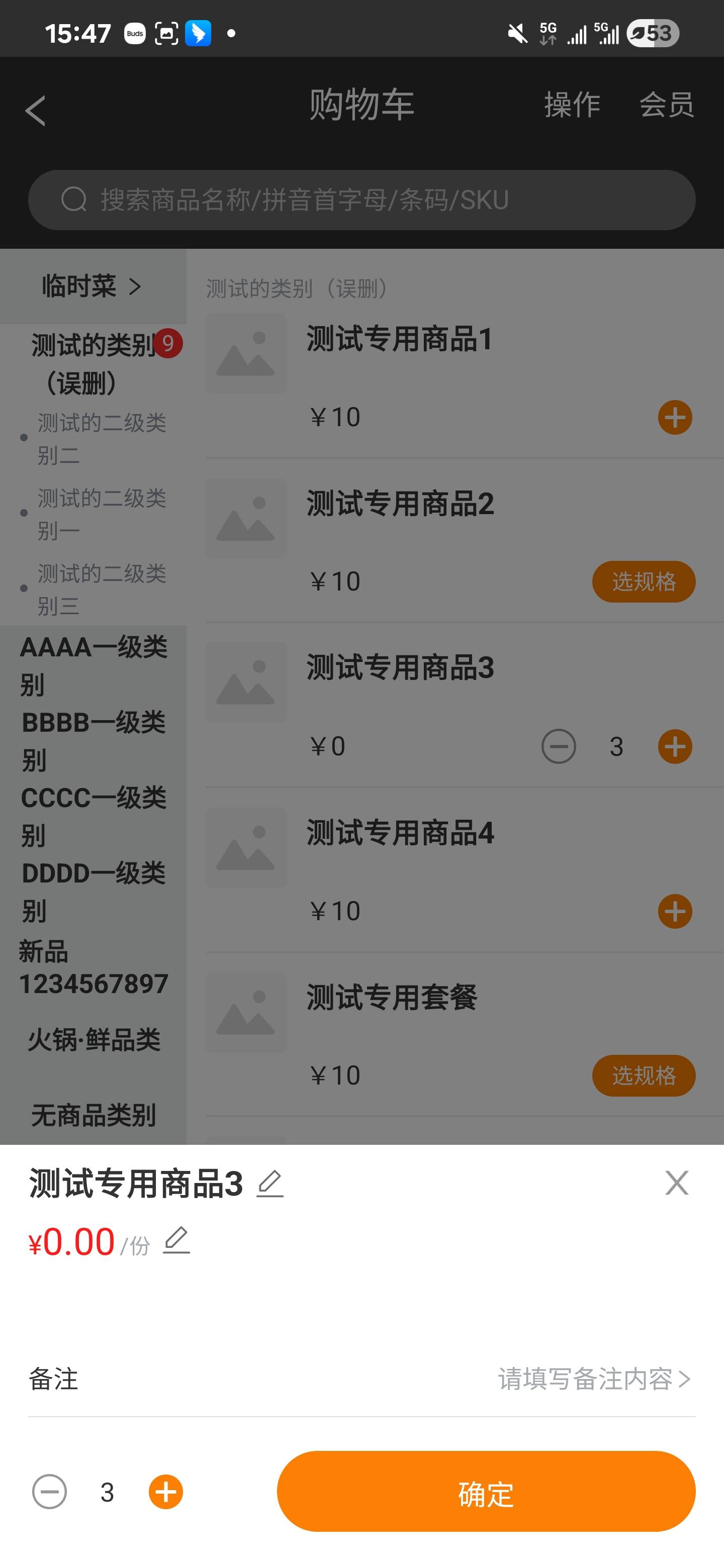The width and height of the screenshot is (724, 1568).
Task: Edit the name of 测试专用商品3
Action: 270,1184
